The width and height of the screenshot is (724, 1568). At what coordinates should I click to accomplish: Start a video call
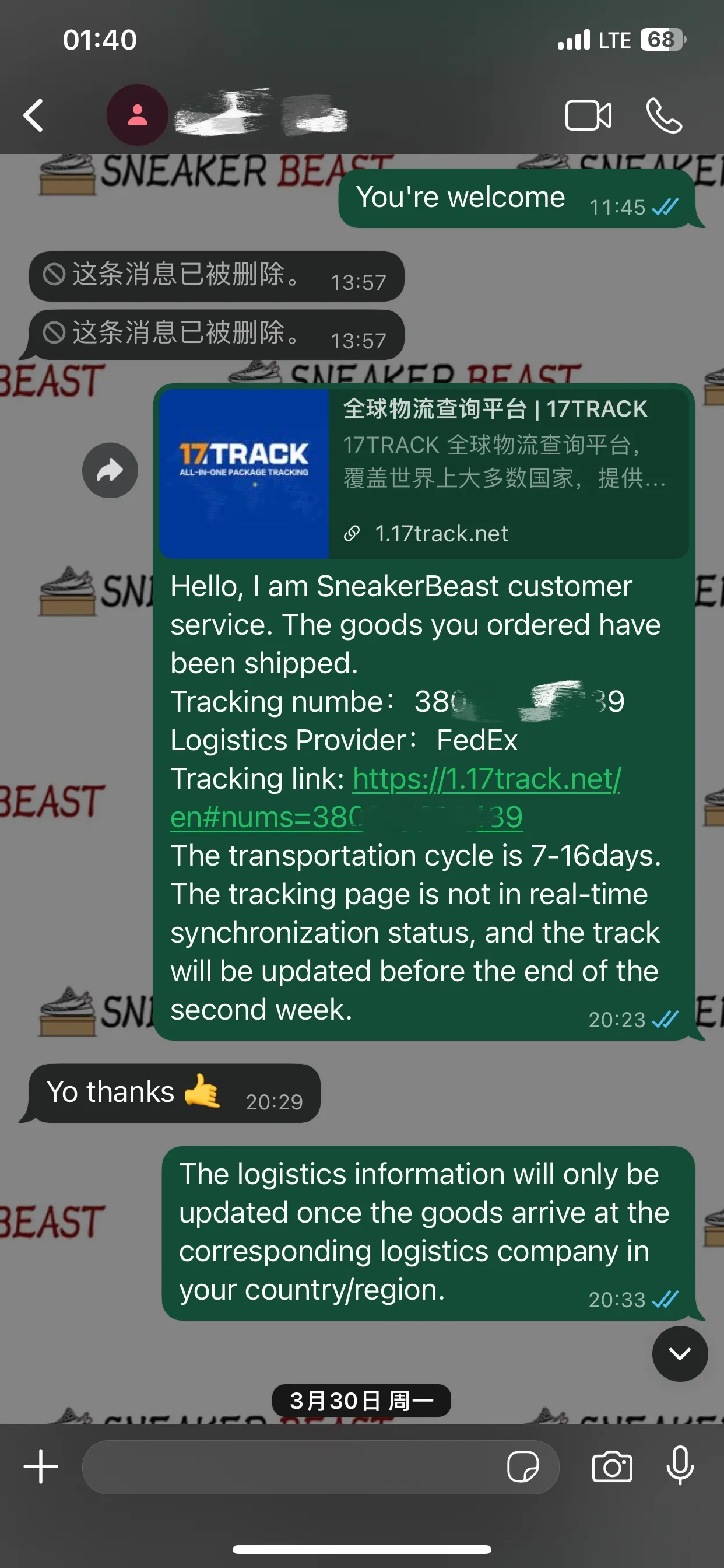pos(588,116)
